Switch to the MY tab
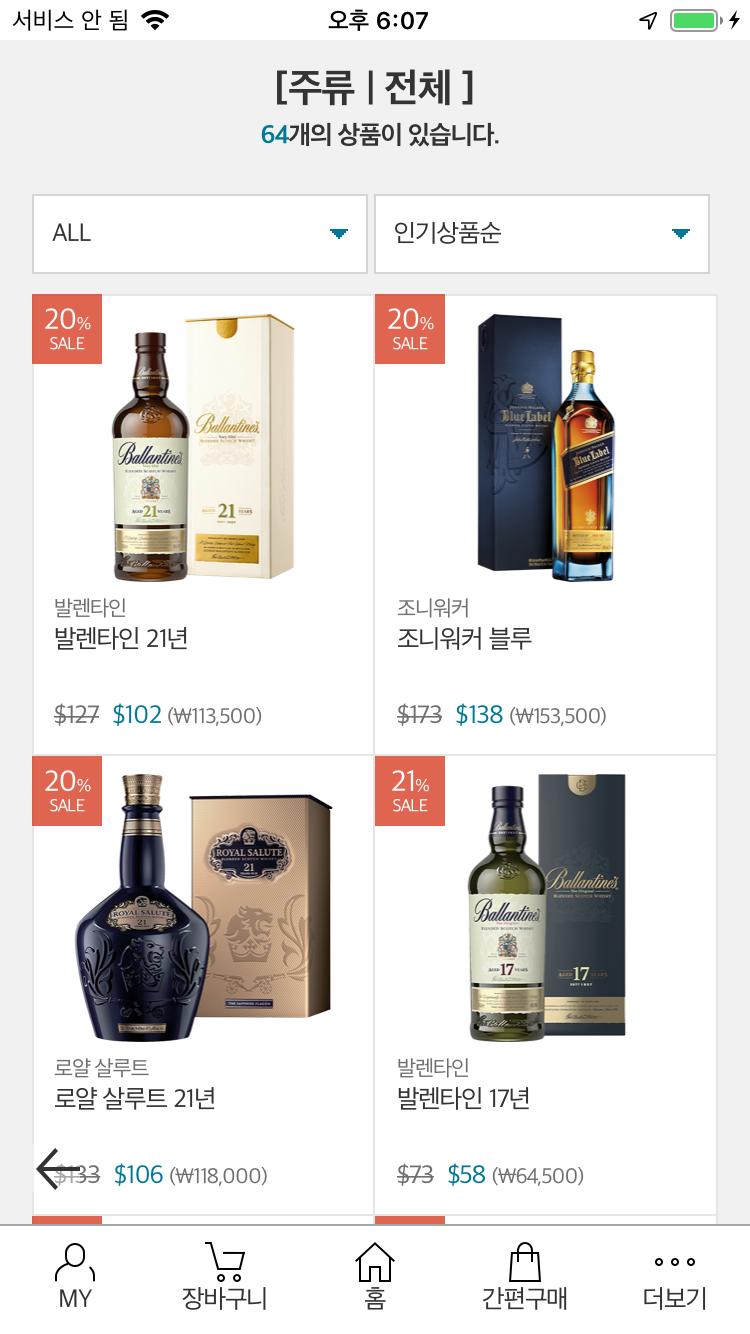Image resolution: width=750 pixels, height=1334 pixels. click(75, 1277)
